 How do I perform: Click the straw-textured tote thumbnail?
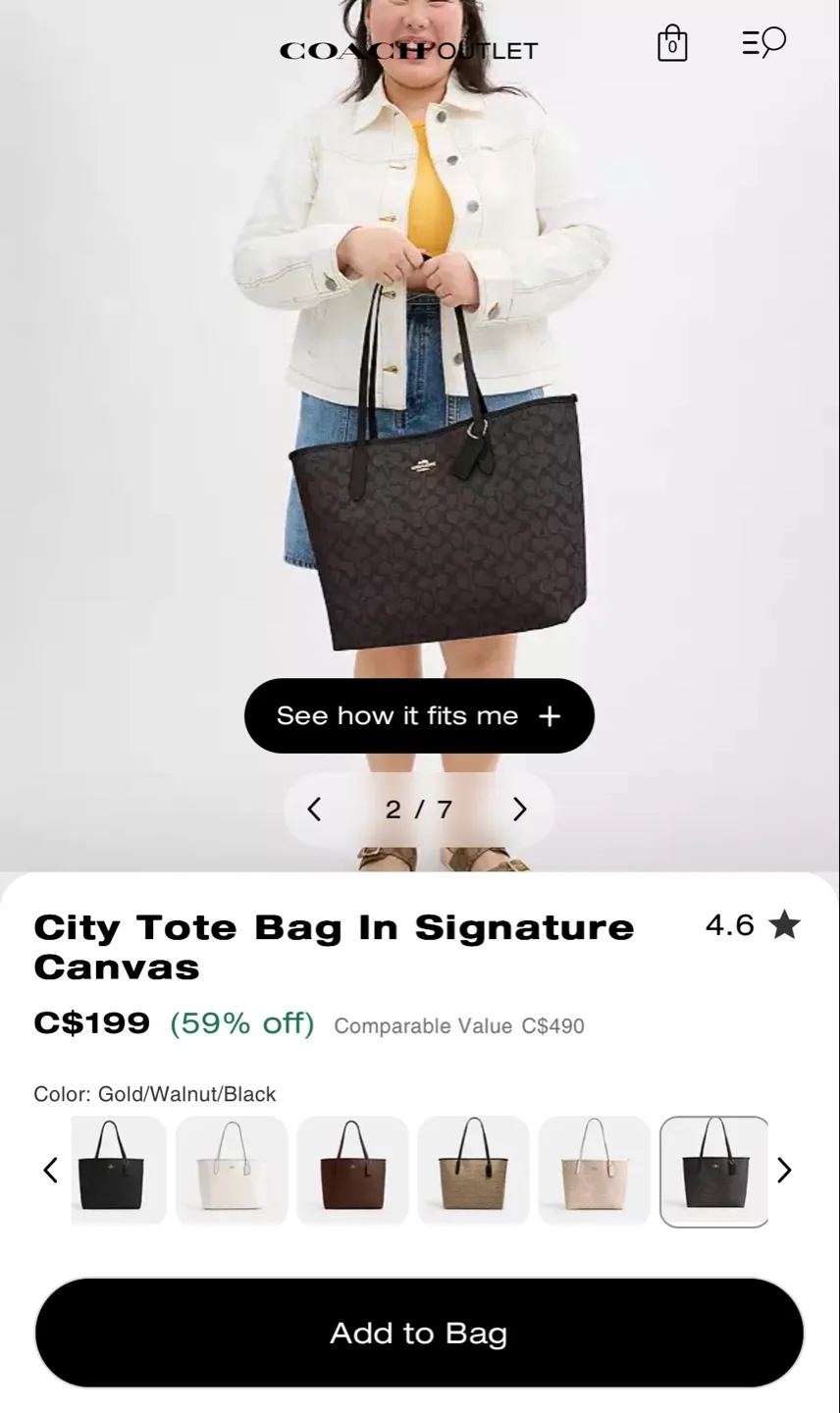(474, 1171)
